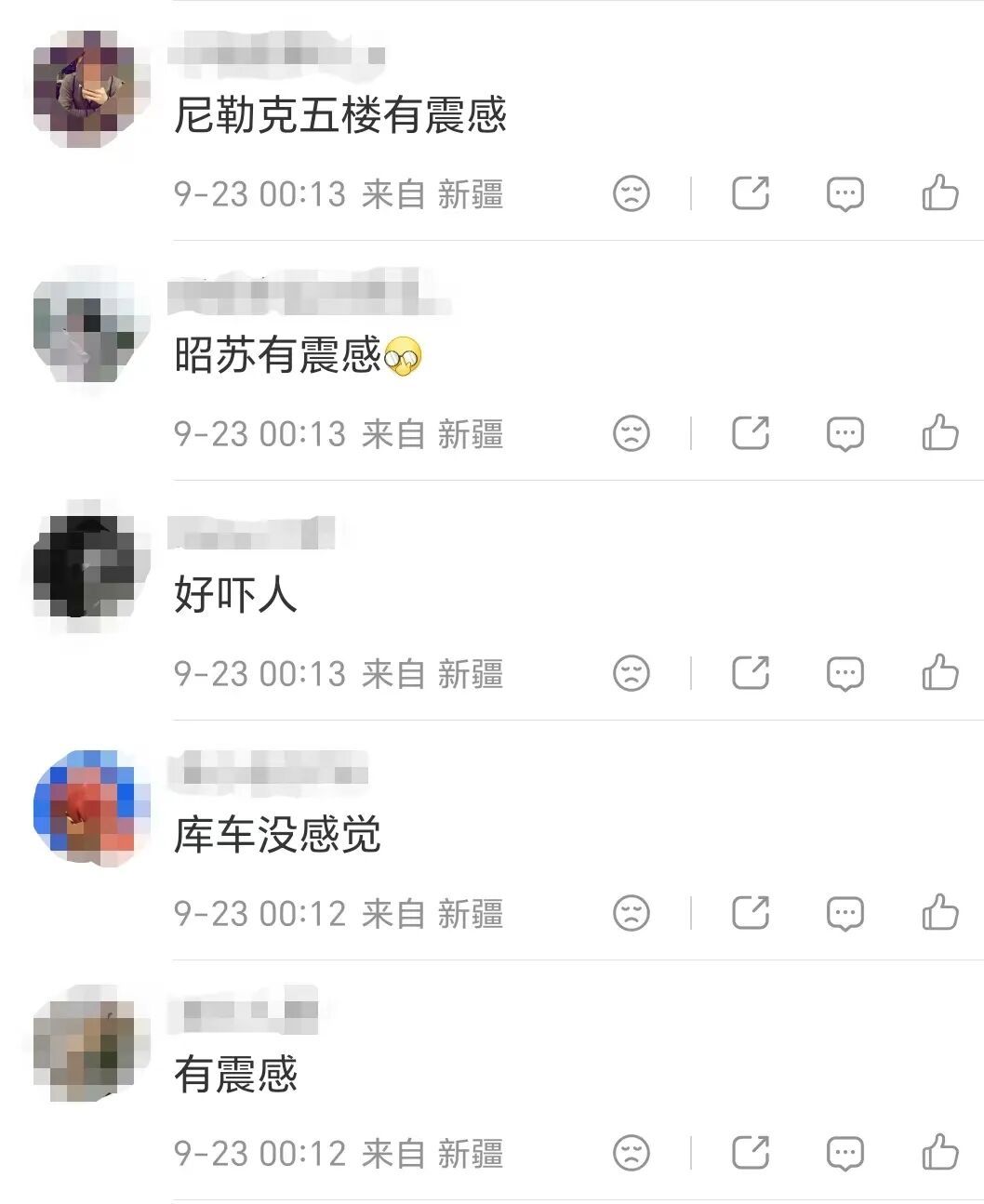Comment on the bottom 有震感 comment

pyautogui.click(x=844, y=1154)
